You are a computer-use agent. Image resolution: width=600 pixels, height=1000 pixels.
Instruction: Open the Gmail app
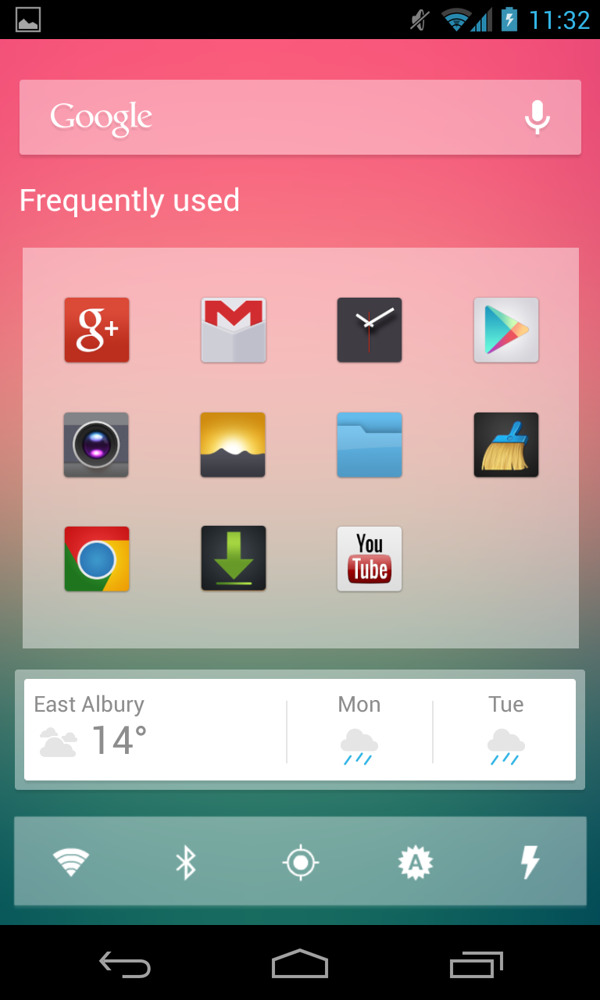click(233, 330)
